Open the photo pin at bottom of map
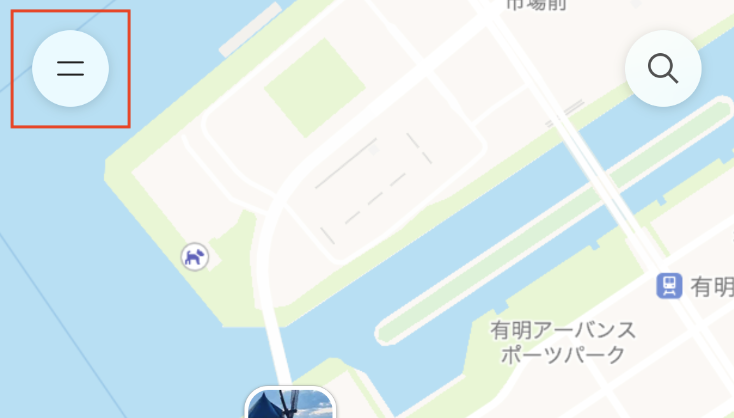The image size is (734, 418). [x=290, y=403]
